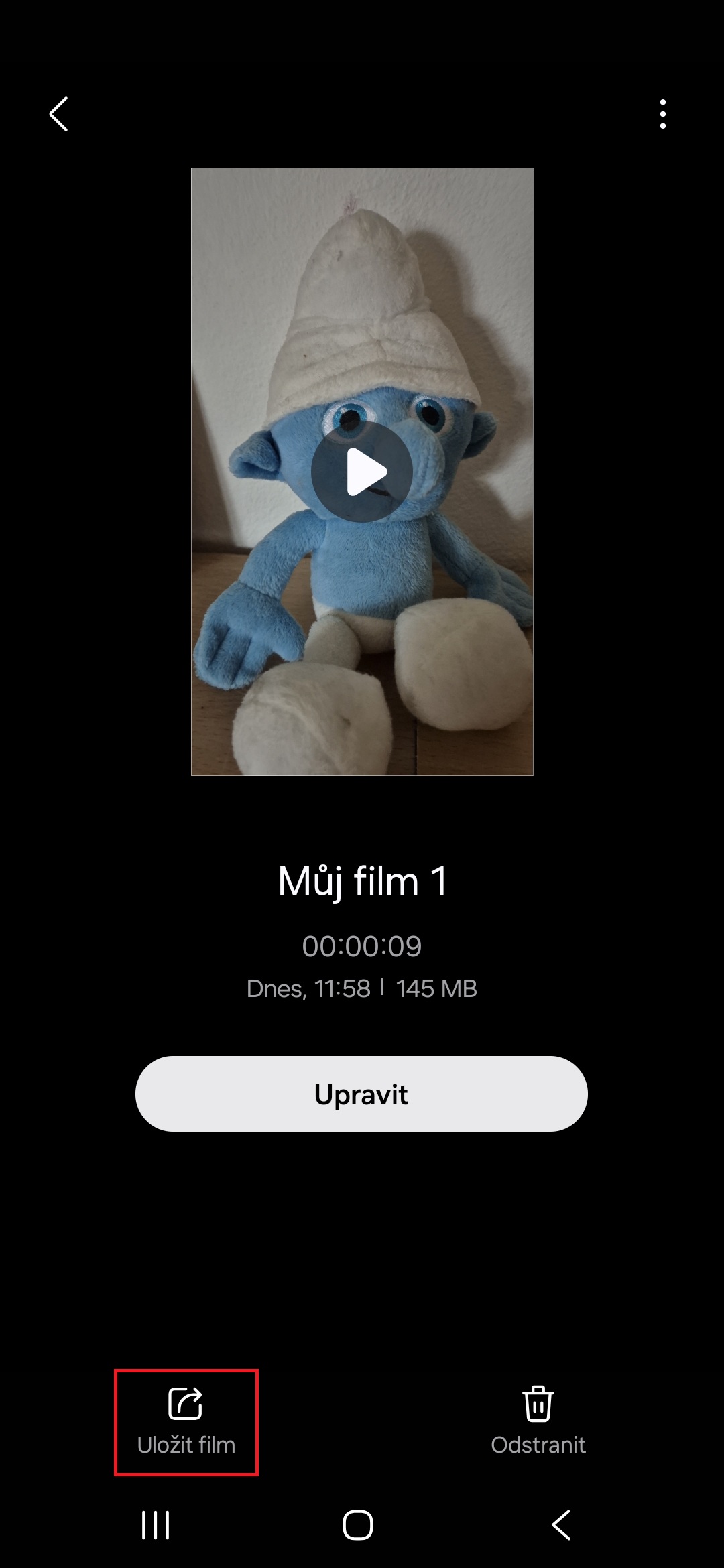Open the three-dot overflow menu
Viewport: 724px width, 1568px height.
point(662,114)
